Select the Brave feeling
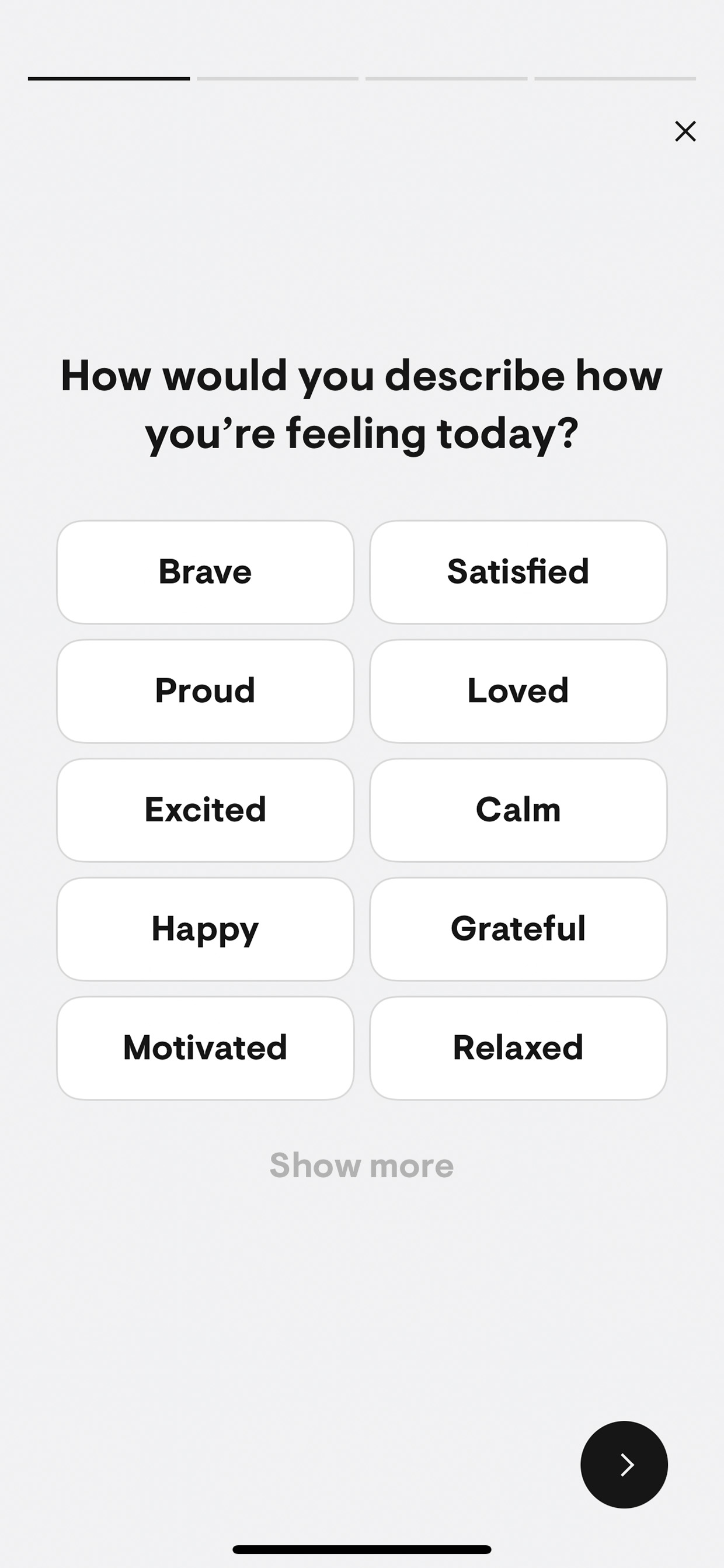The width and height of the screenshot is (724, 1568). click(x=205, y=571)
